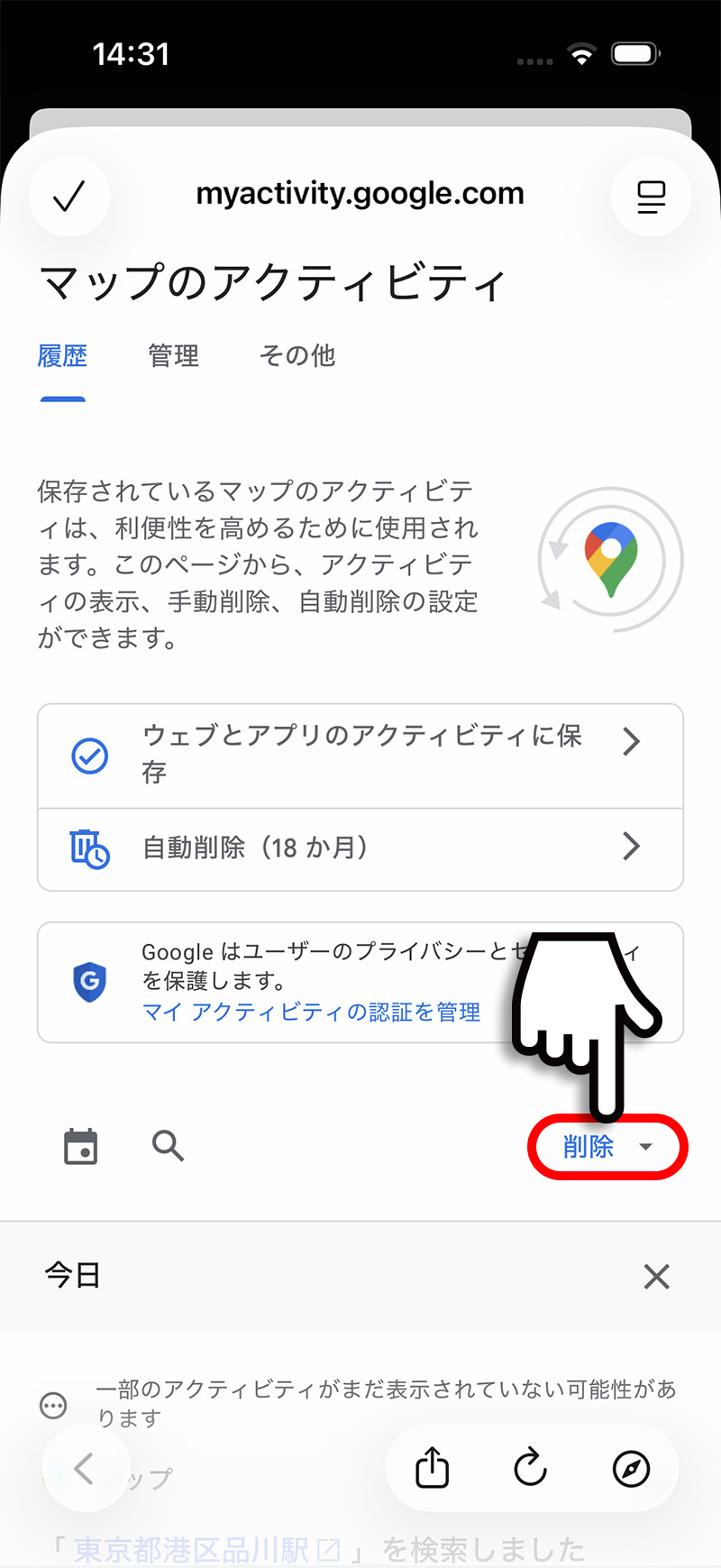The image size is (721, 1568).
Task: Tap the auto-delete trash clock icon
Action: click(x=90, y=847)
